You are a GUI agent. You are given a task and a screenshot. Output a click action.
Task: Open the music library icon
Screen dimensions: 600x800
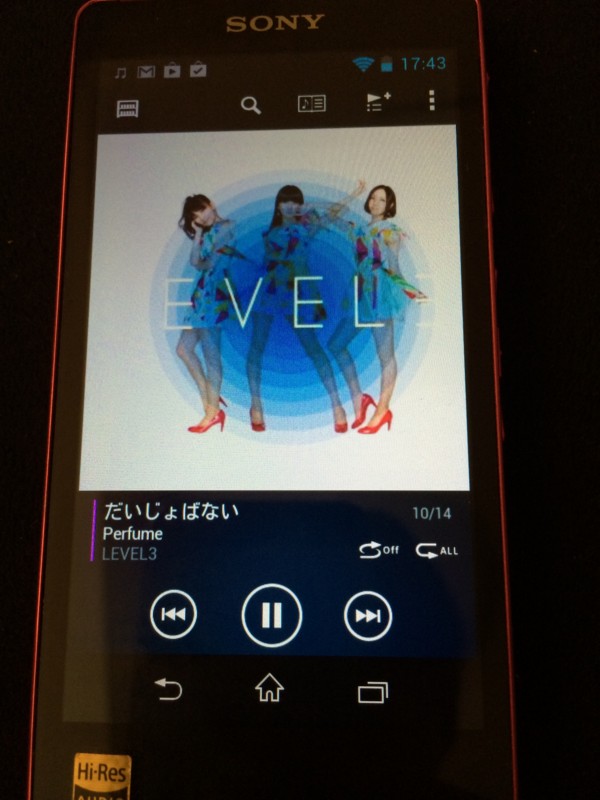(x=128, y=105)
